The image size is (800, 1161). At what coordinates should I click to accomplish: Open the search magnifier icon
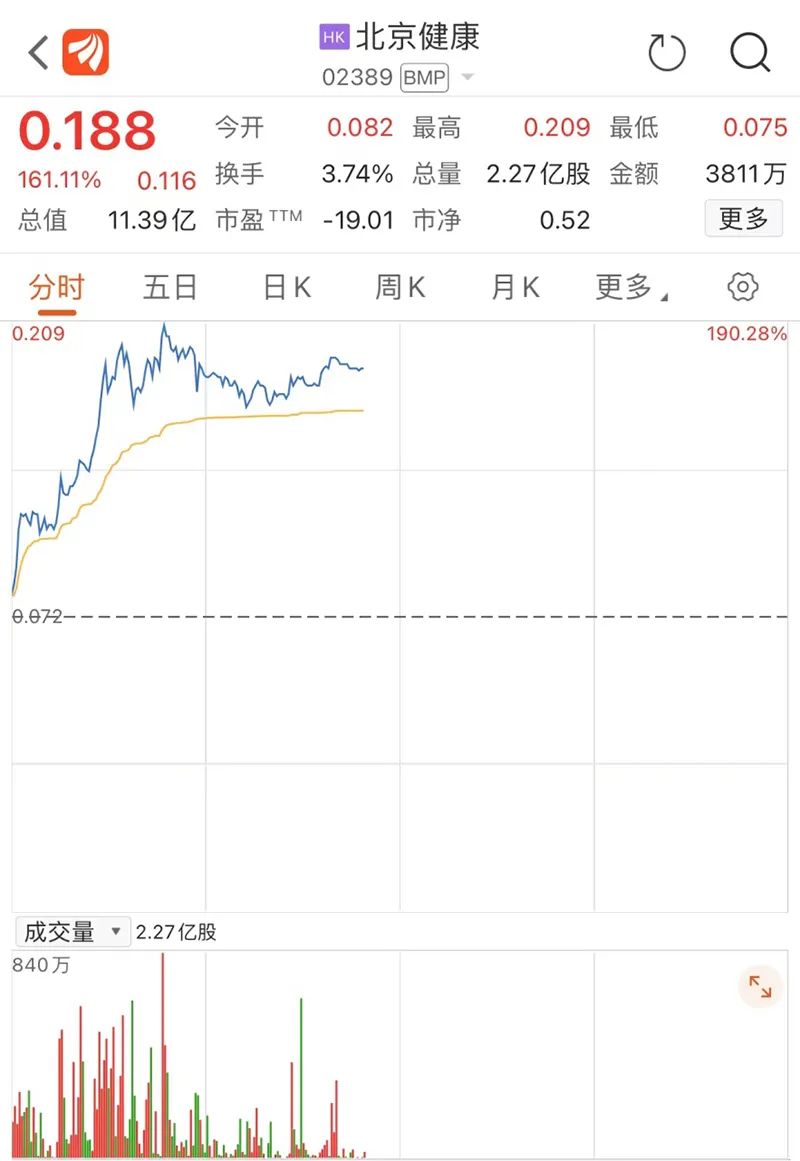tap(749, 53)
